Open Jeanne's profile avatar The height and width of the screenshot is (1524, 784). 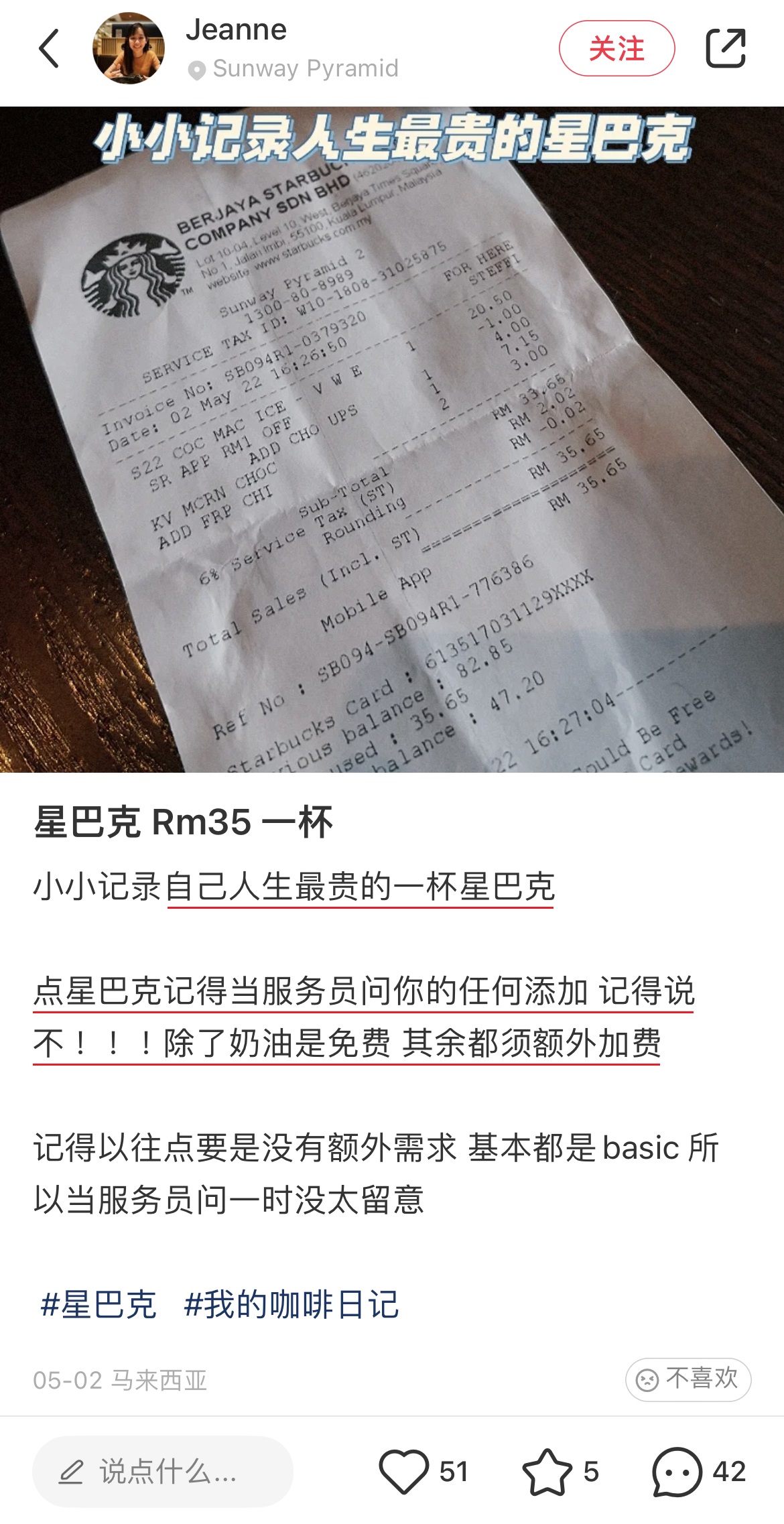[129, 48]
